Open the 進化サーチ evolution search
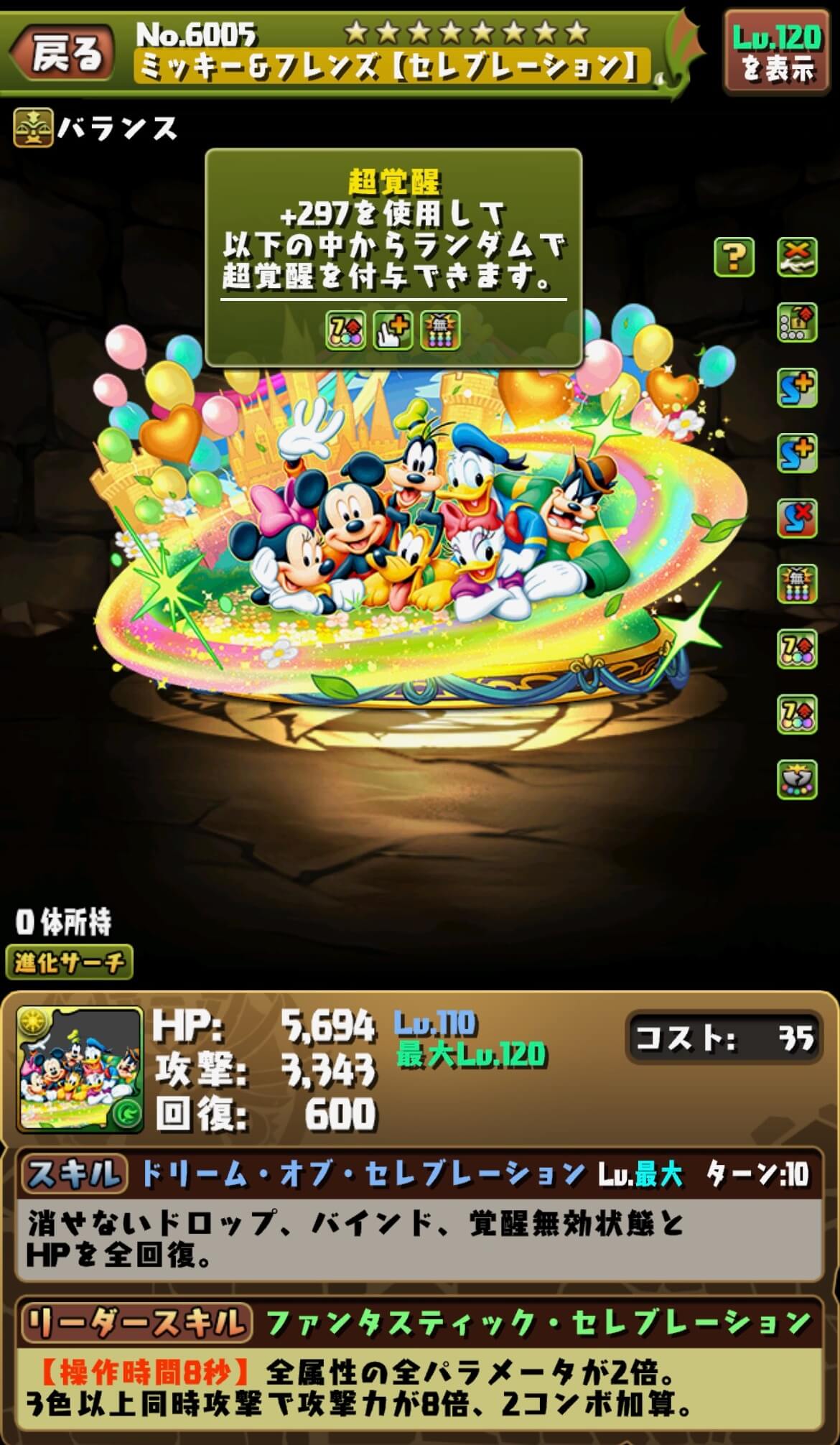 [69, 962]
